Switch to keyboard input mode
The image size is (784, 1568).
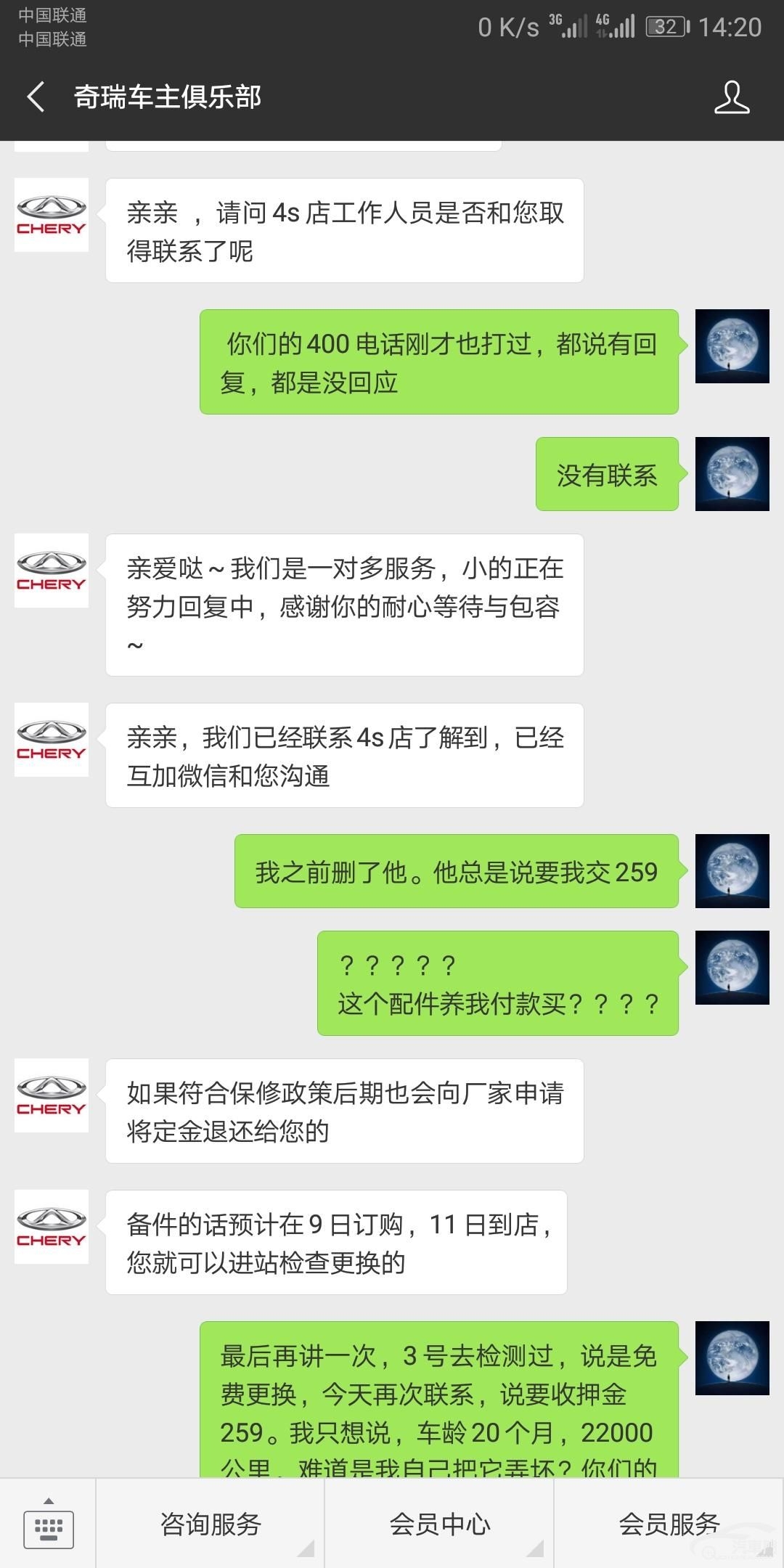(x=48, y=1524)
